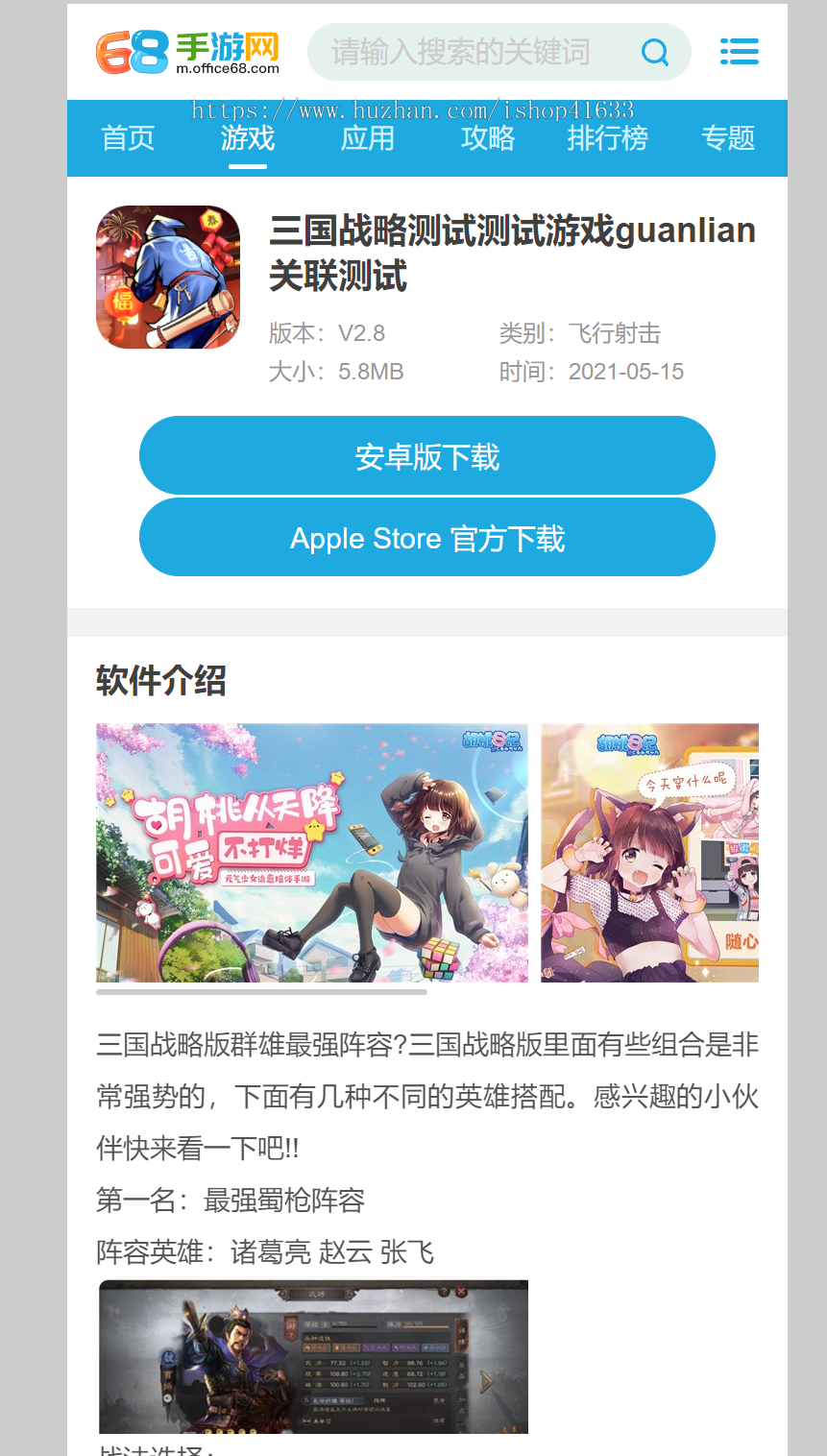View the 今天穿什么呢 screenshot
Viewport: 827px width, 1456px height.
pos(649,853)
